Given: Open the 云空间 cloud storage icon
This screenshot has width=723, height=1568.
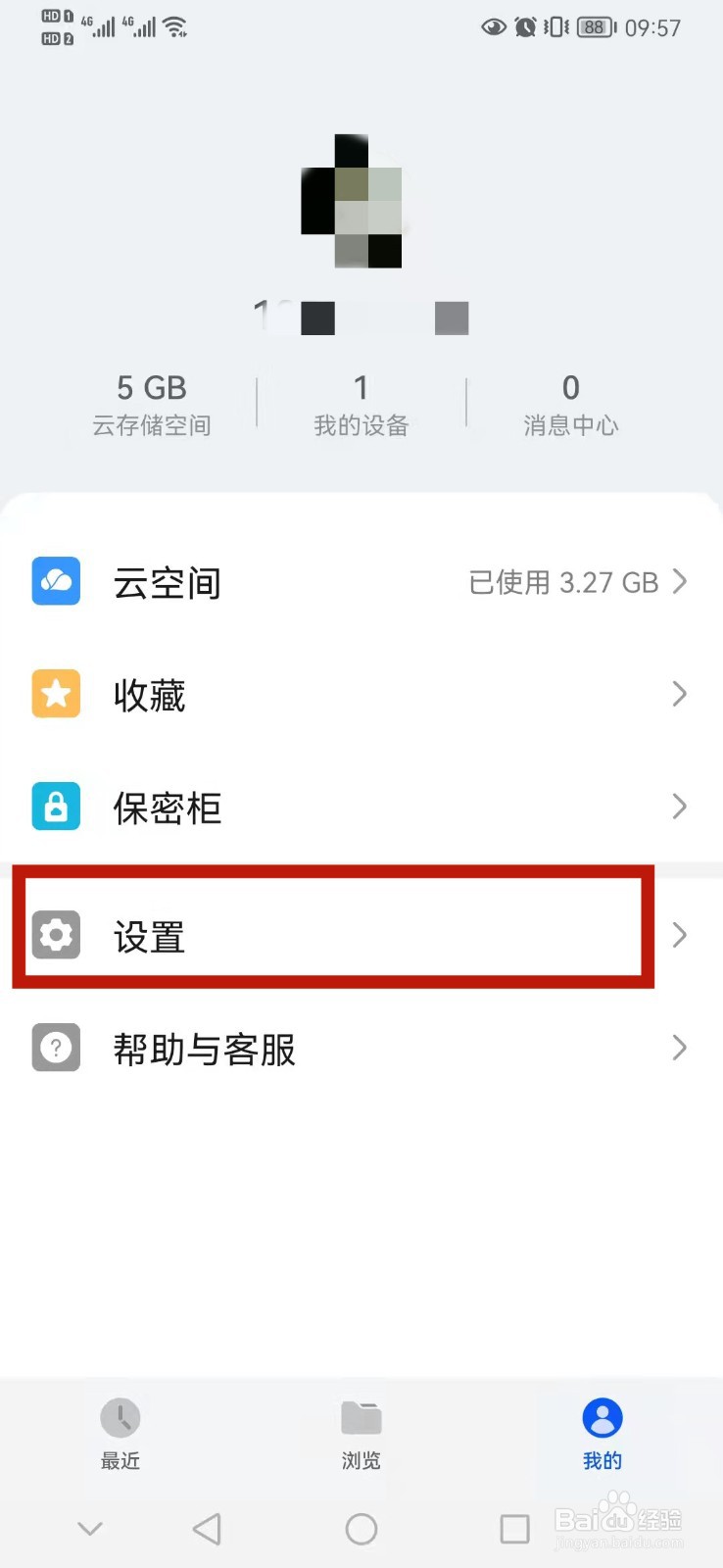Looking at the screenshot, I should pos(56,581).
